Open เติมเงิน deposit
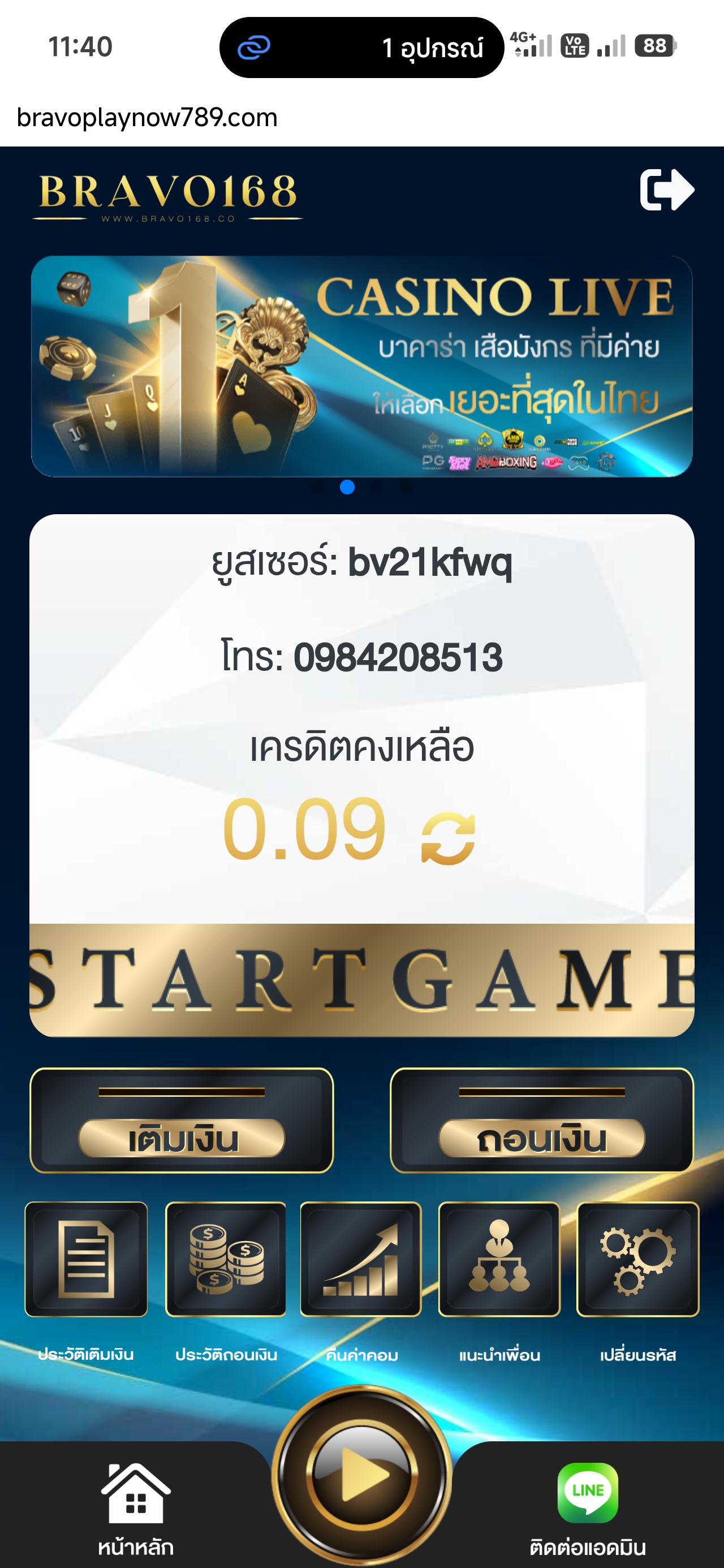 [182, 1121]
